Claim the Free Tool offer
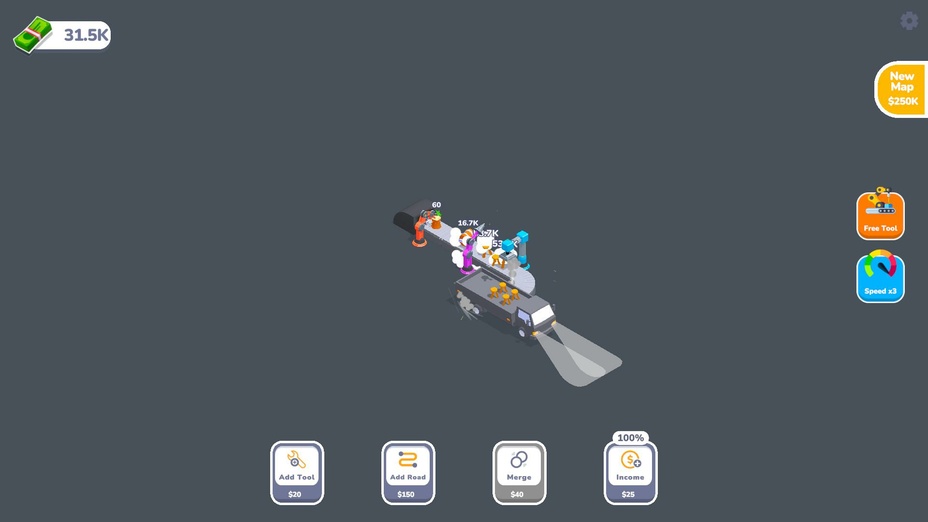The width and height of the screenshot is (928, 522). (x=880, y=215)
